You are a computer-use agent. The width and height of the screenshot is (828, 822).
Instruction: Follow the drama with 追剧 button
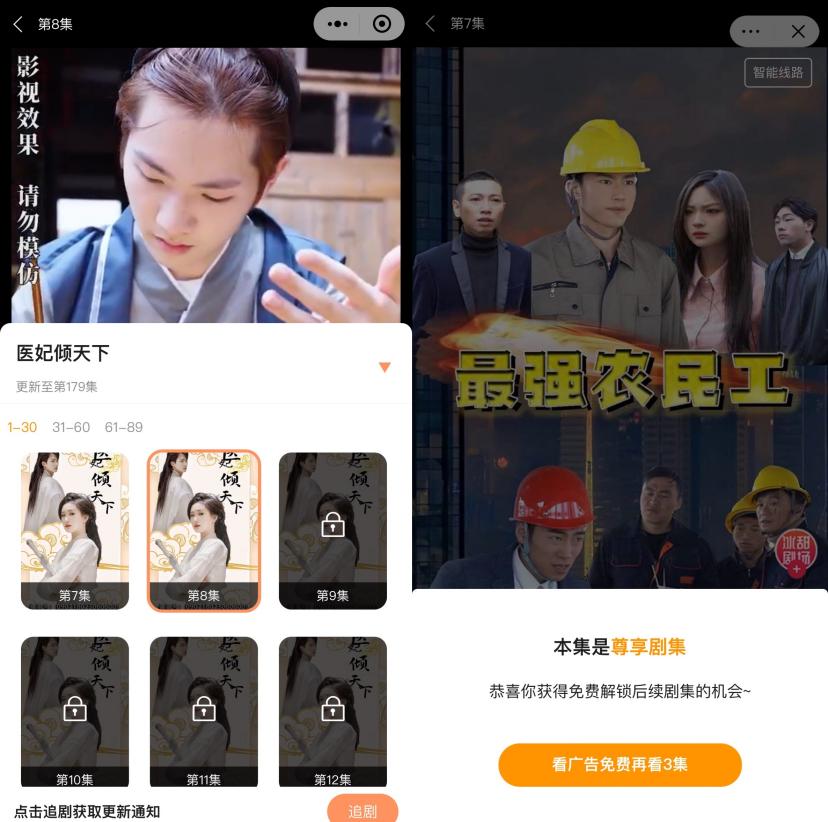click(x=362, y=810)
